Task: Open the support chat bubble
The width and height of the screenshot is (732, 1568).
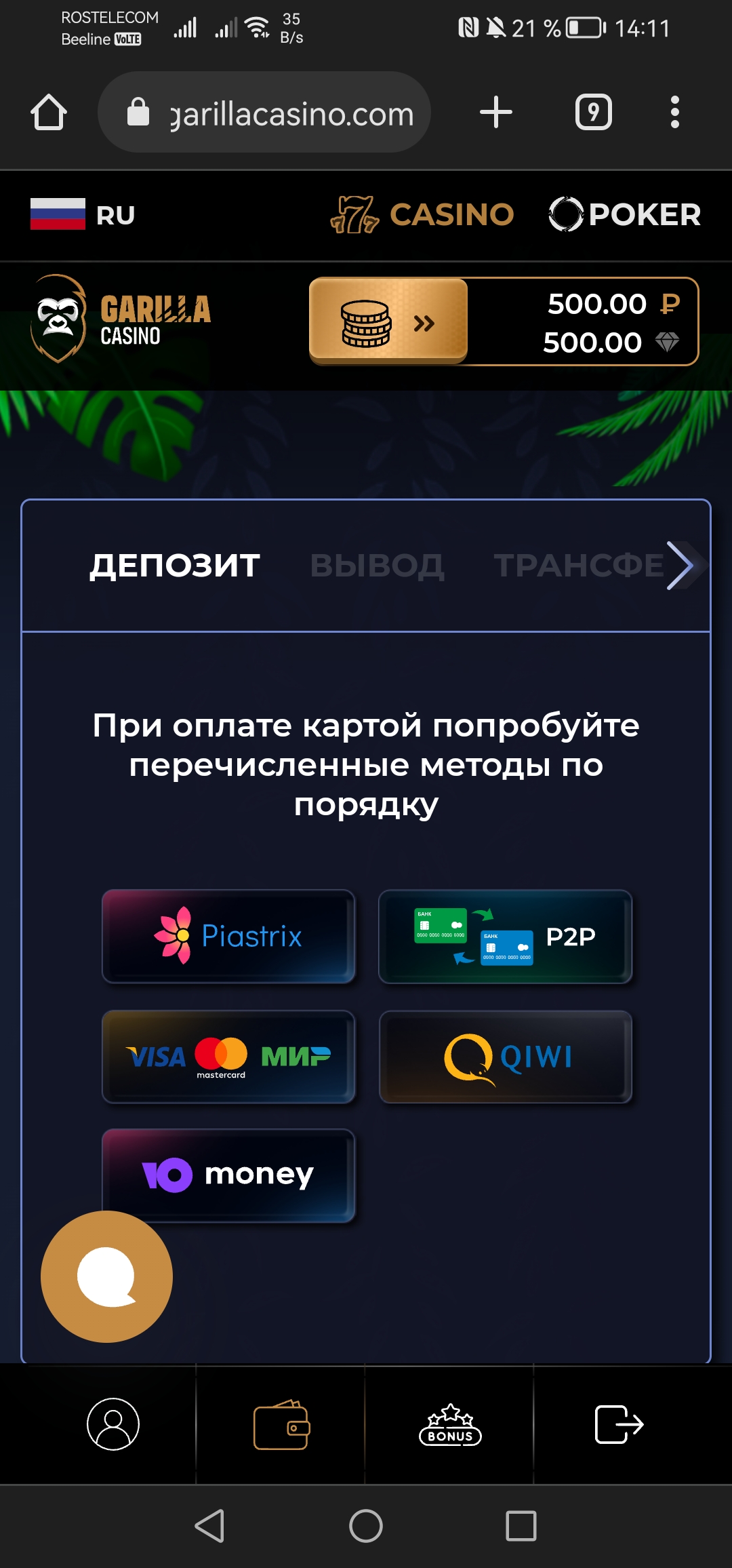Action: (106, 1276)
